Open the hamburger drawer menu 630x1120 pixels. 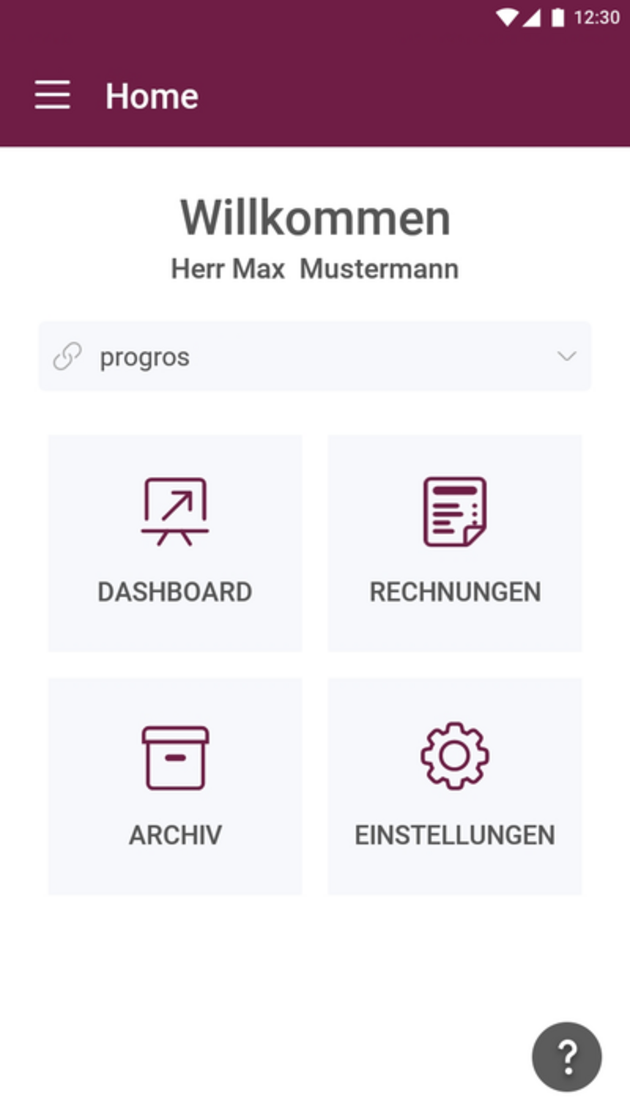coord(52,96)
